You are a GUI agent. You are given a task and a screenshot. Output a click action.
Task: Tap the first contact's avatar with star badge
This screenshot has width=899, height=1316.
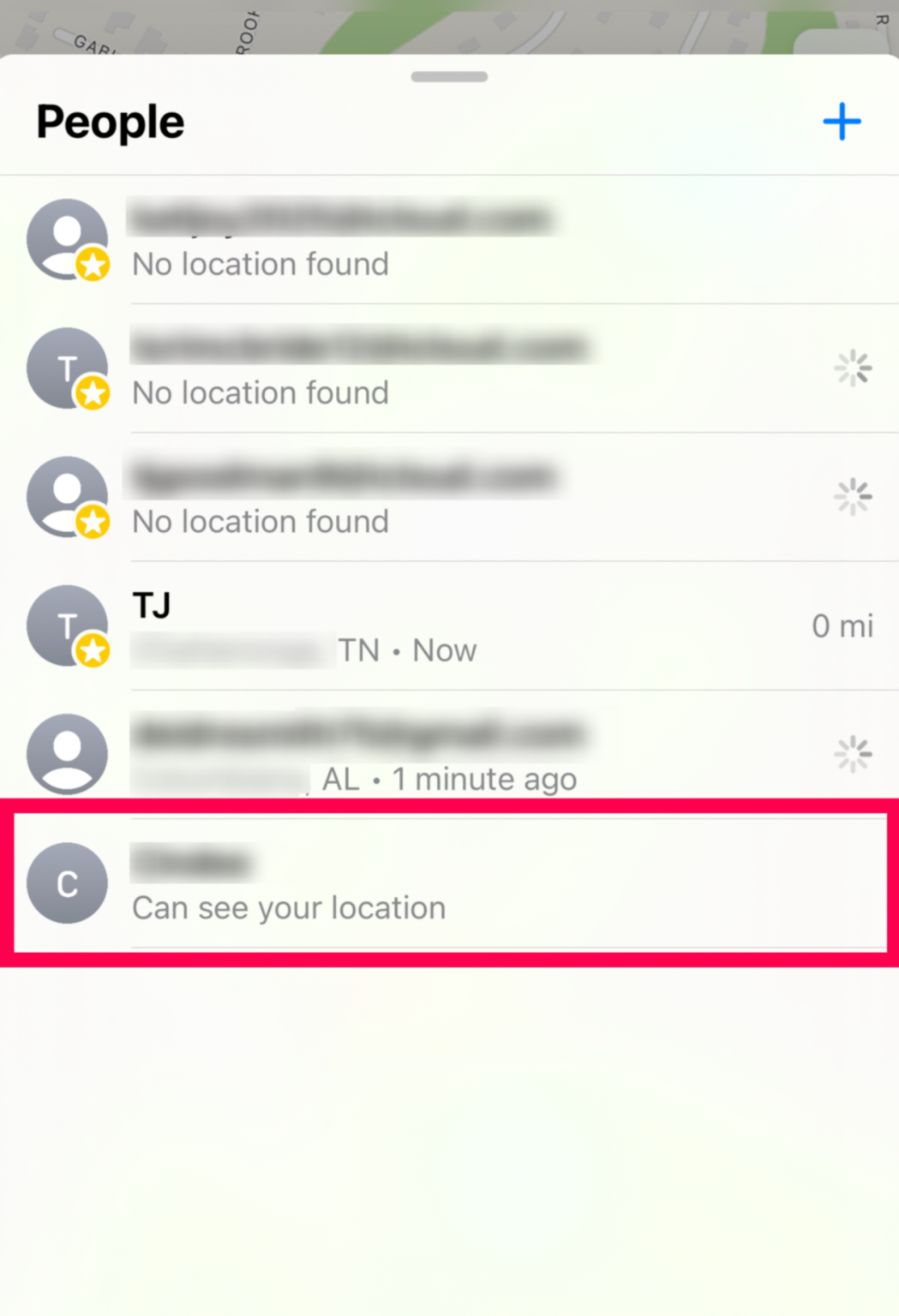[x=67, y=240]
